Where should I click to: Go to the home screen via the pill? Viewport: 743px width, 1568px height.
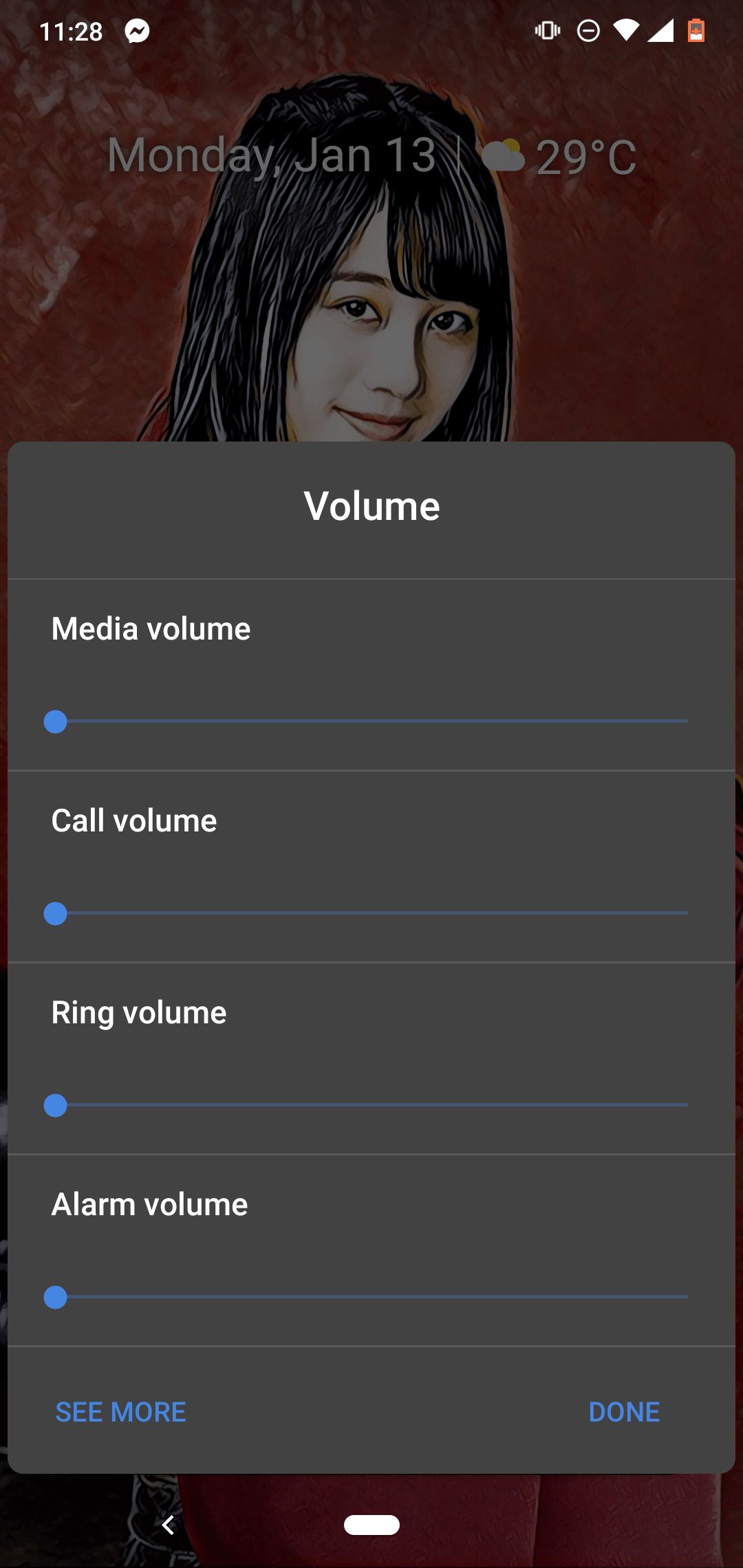pyautogui.click(x=371, y=1525)
